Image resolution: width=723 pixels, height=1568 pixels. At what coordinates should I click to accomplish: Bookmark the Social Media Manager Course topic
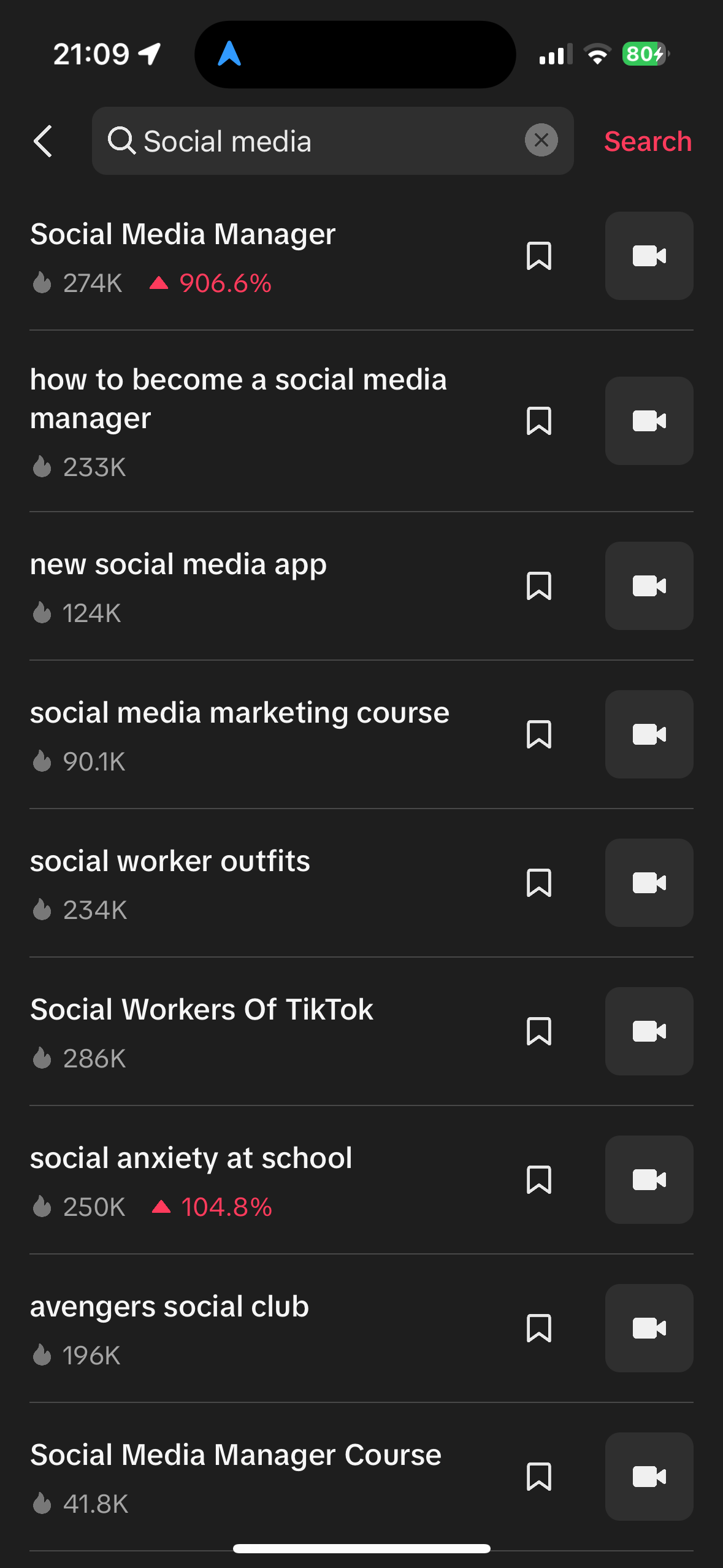(539, 1477)
